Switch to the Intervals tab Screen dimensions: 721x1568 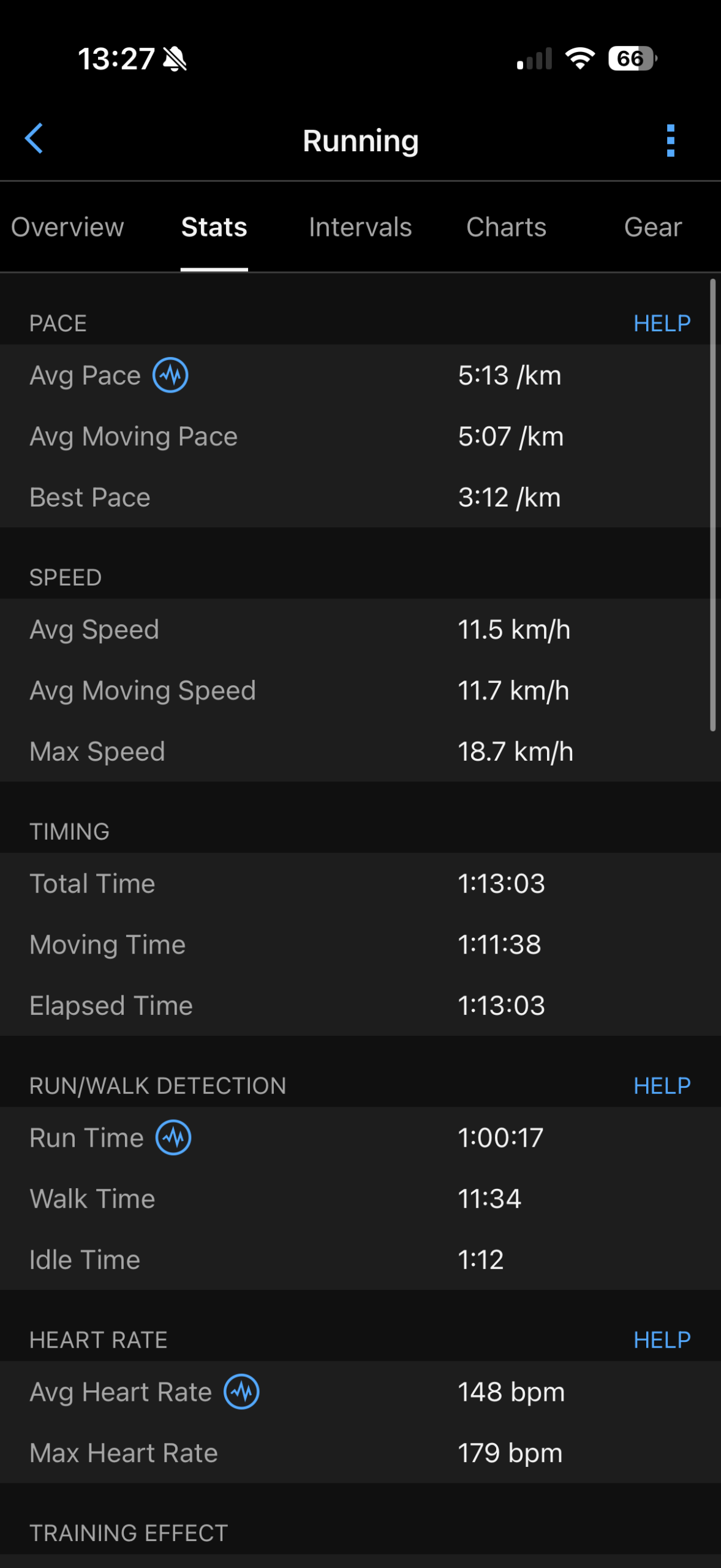pos(360,227)
